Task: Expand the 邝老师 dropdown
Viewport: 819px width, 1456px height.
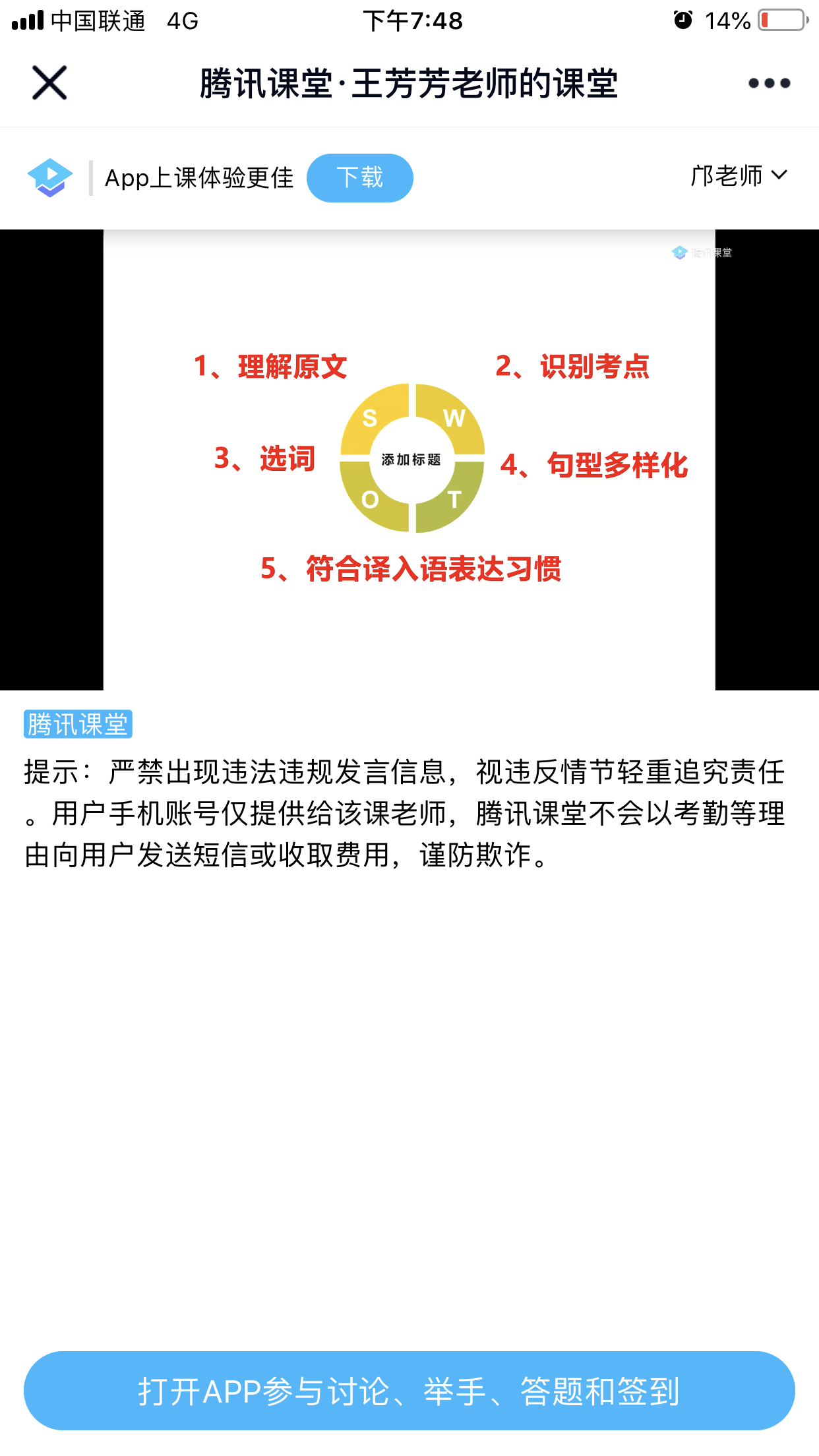Action: [x=739, y=175]
